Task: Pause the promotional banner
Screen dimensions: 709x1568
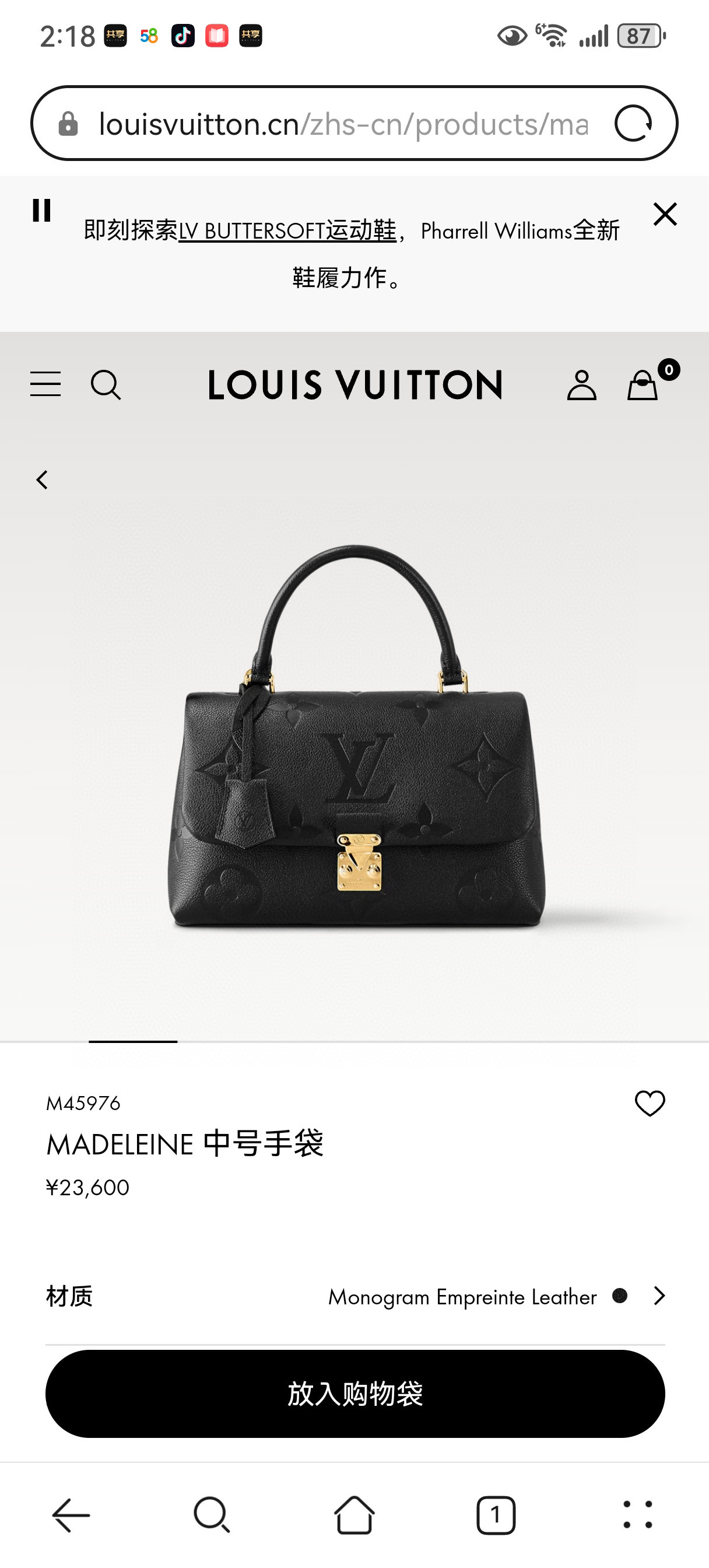Action: 41,212
